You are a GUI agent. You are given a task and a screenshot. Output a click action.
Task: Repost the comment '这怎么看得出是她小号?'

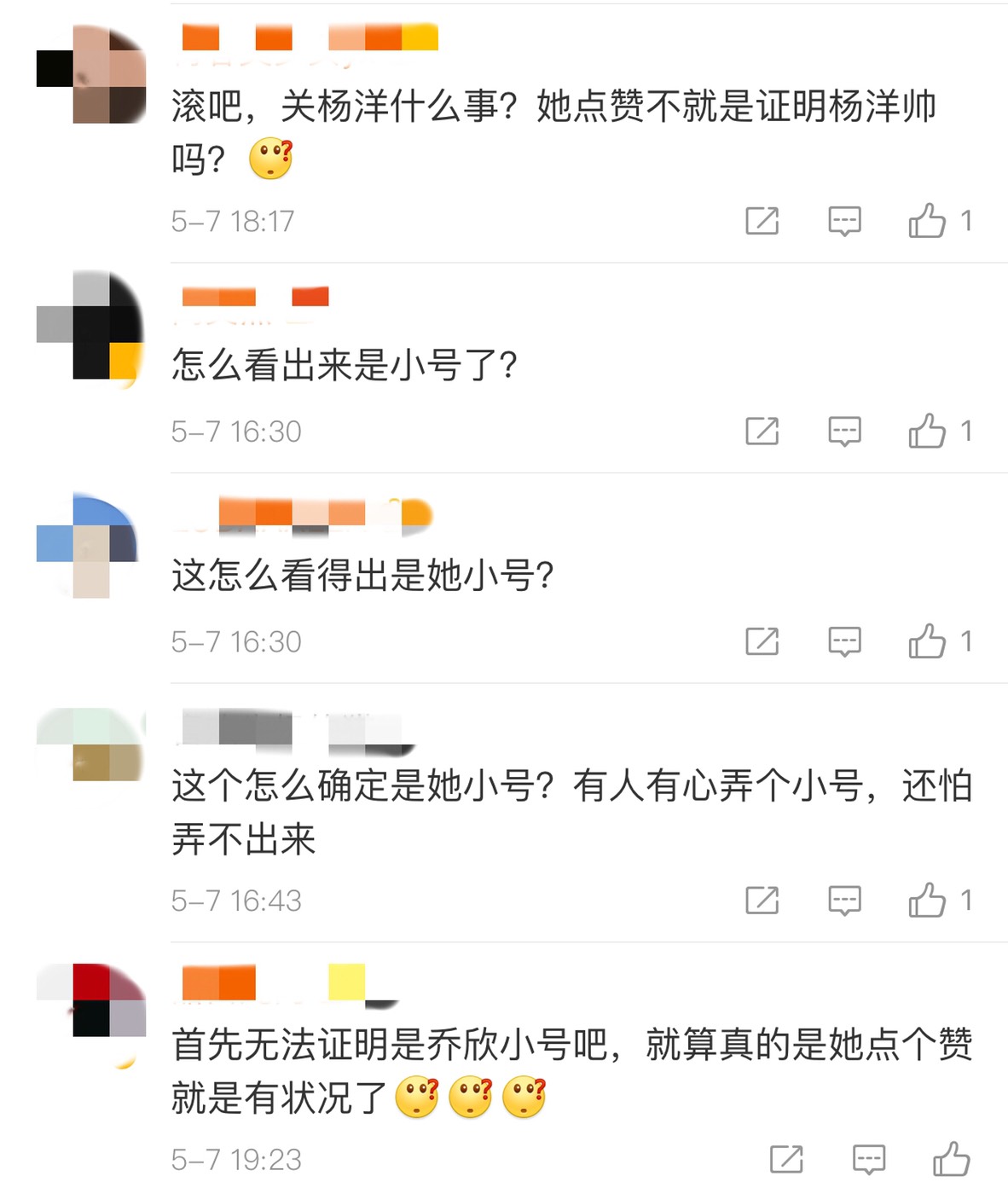click(x=762, y=640)
